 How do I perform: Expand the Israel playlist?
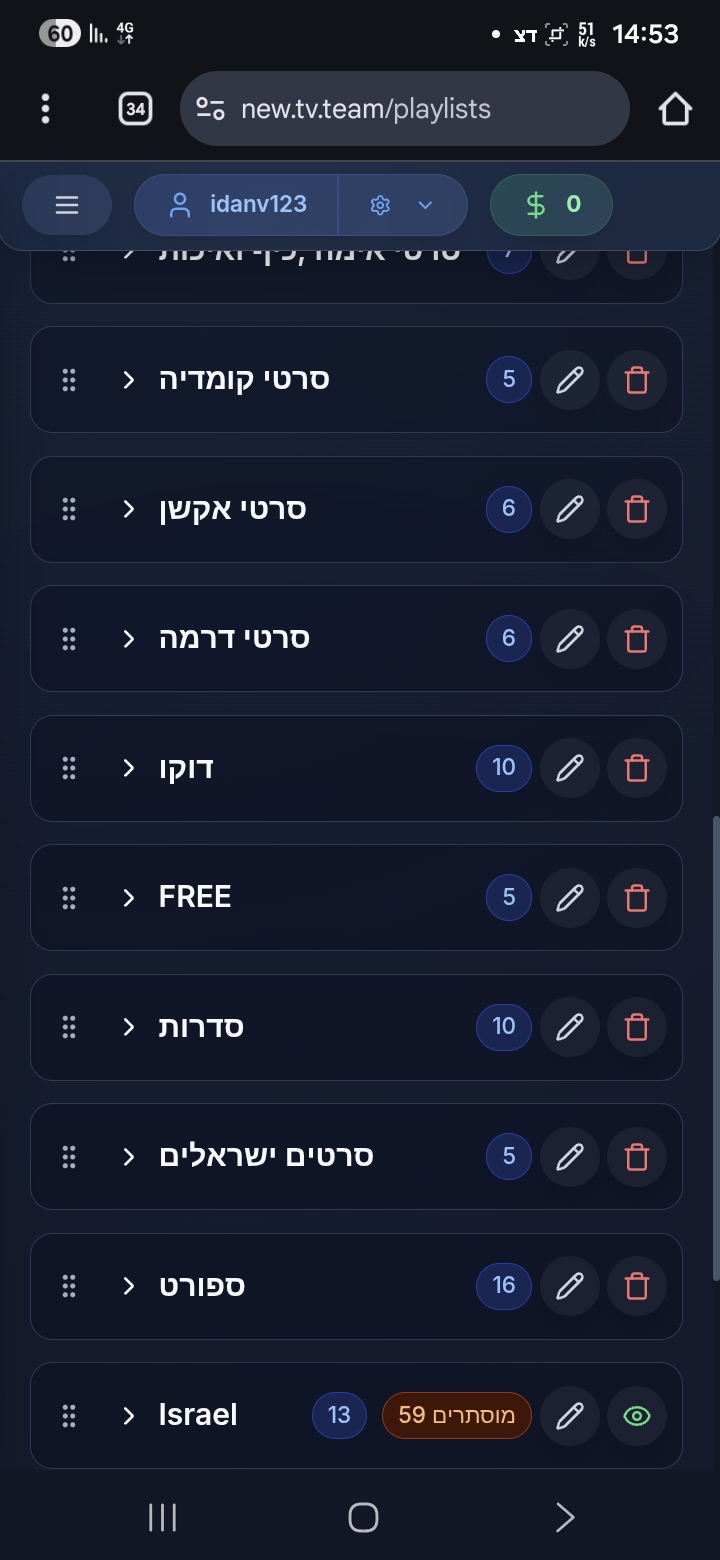(x=129, y=1415)
